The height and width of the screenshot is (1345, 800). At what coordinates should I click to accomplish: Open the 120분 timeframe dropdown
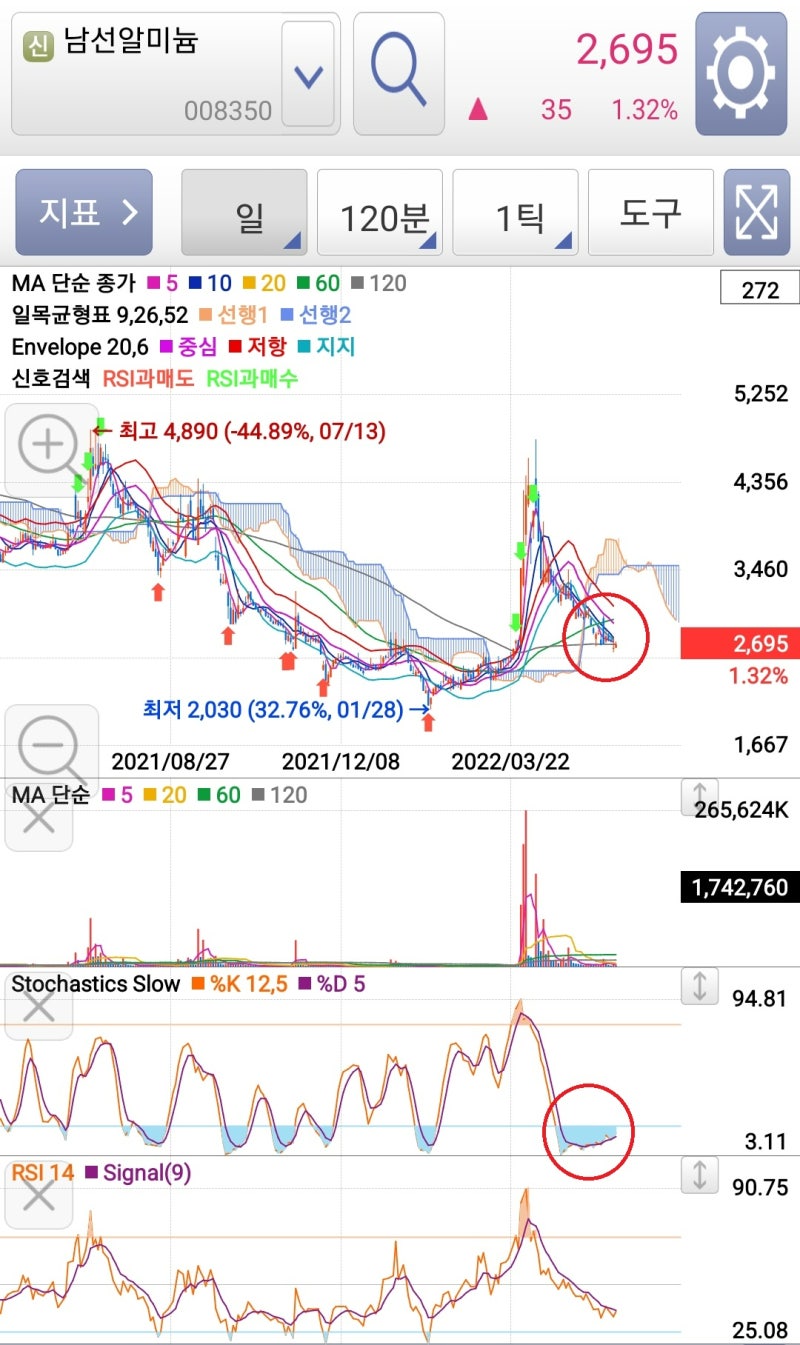pyautogui.click(x=381, y=212)
